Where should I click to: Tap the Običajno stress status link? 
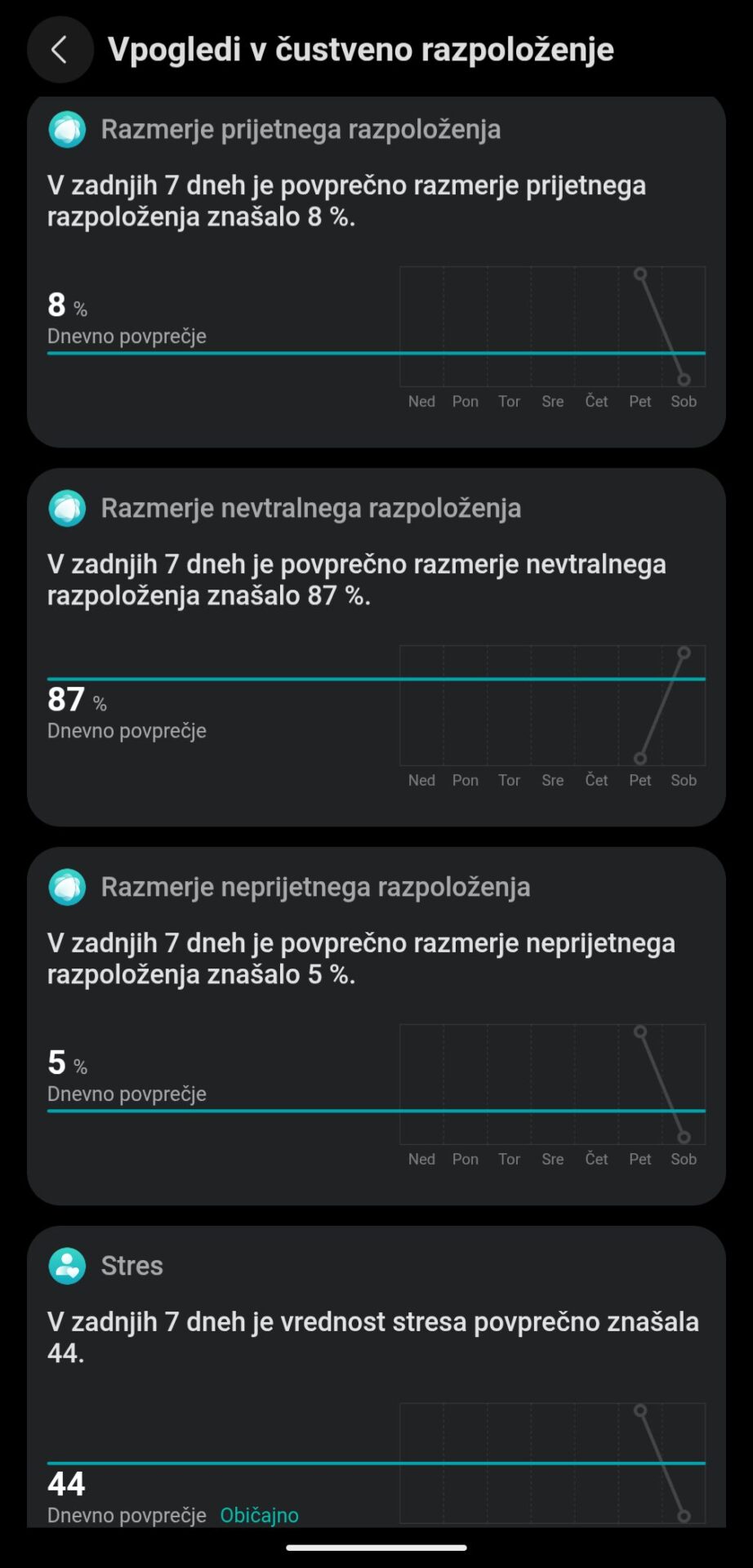tap(258, 1515)
